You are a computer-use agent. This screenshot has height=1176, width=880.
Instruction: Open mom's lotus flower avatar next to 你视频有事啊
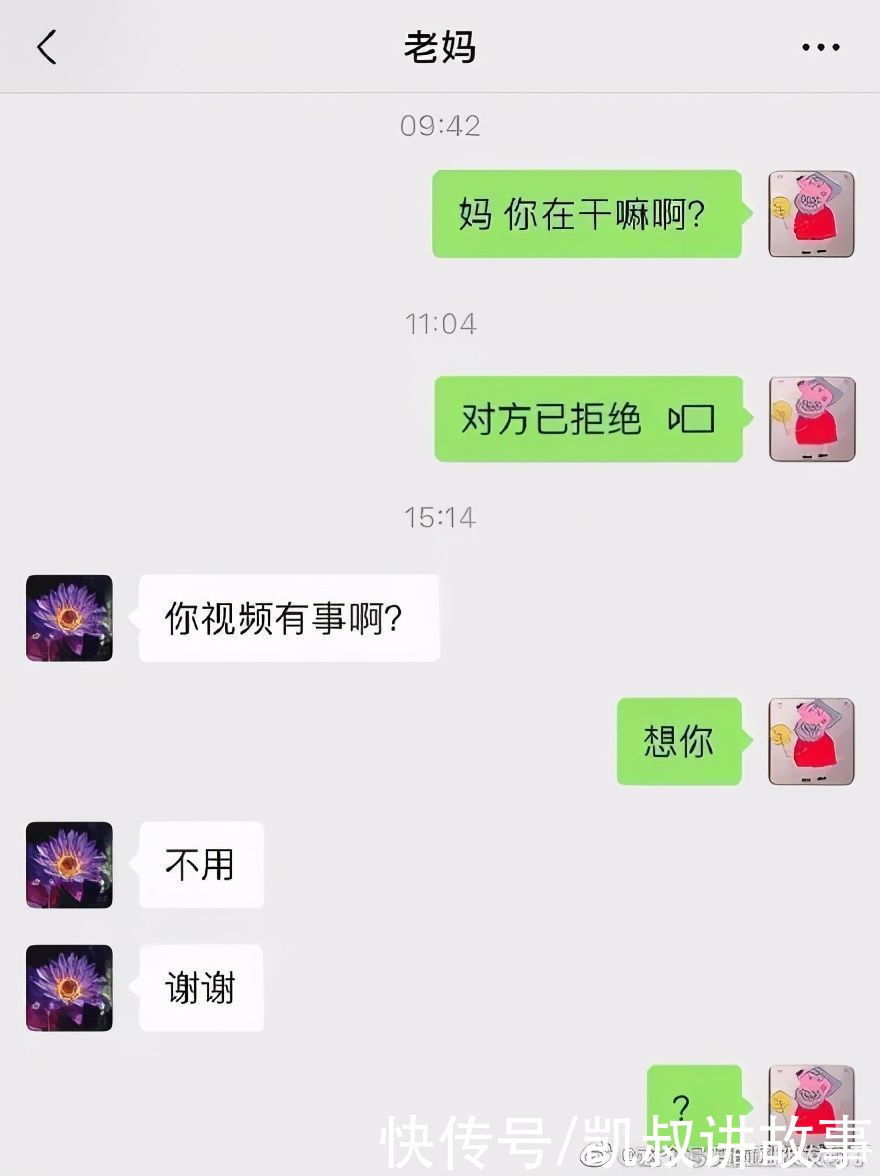point(68,619)
